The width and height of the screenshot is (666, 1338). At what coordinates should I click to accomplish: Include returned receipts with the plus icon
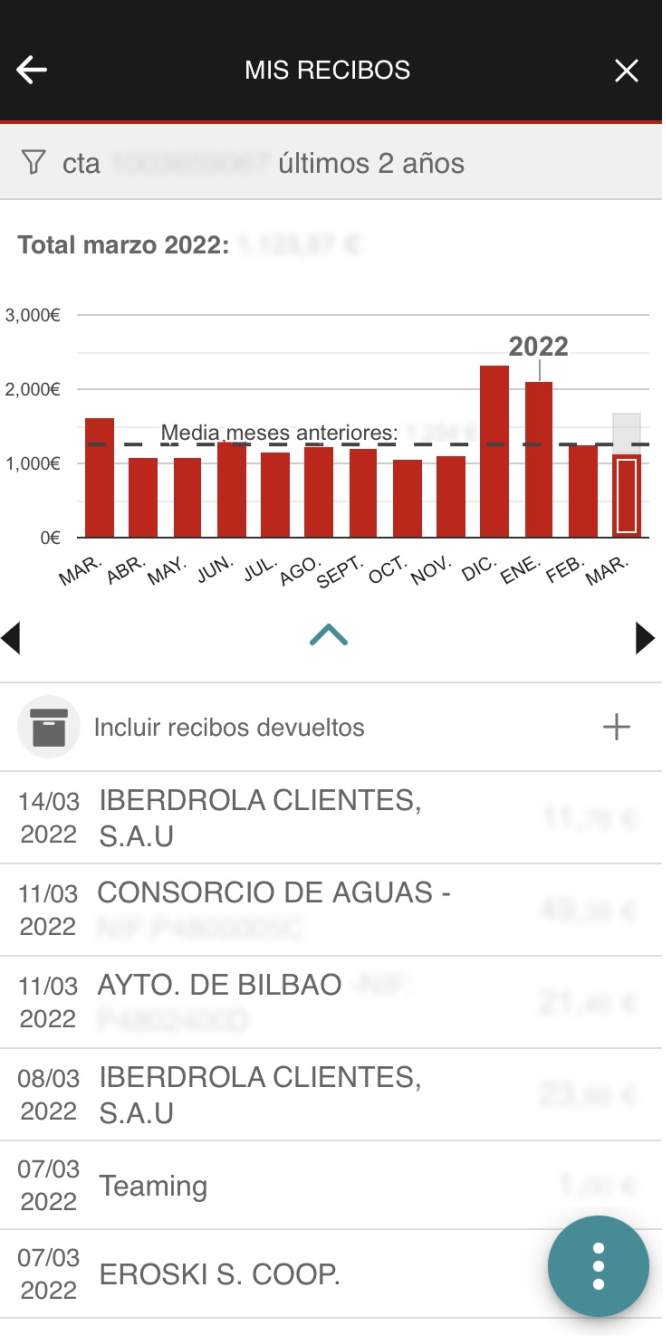[x=616, y=727]
